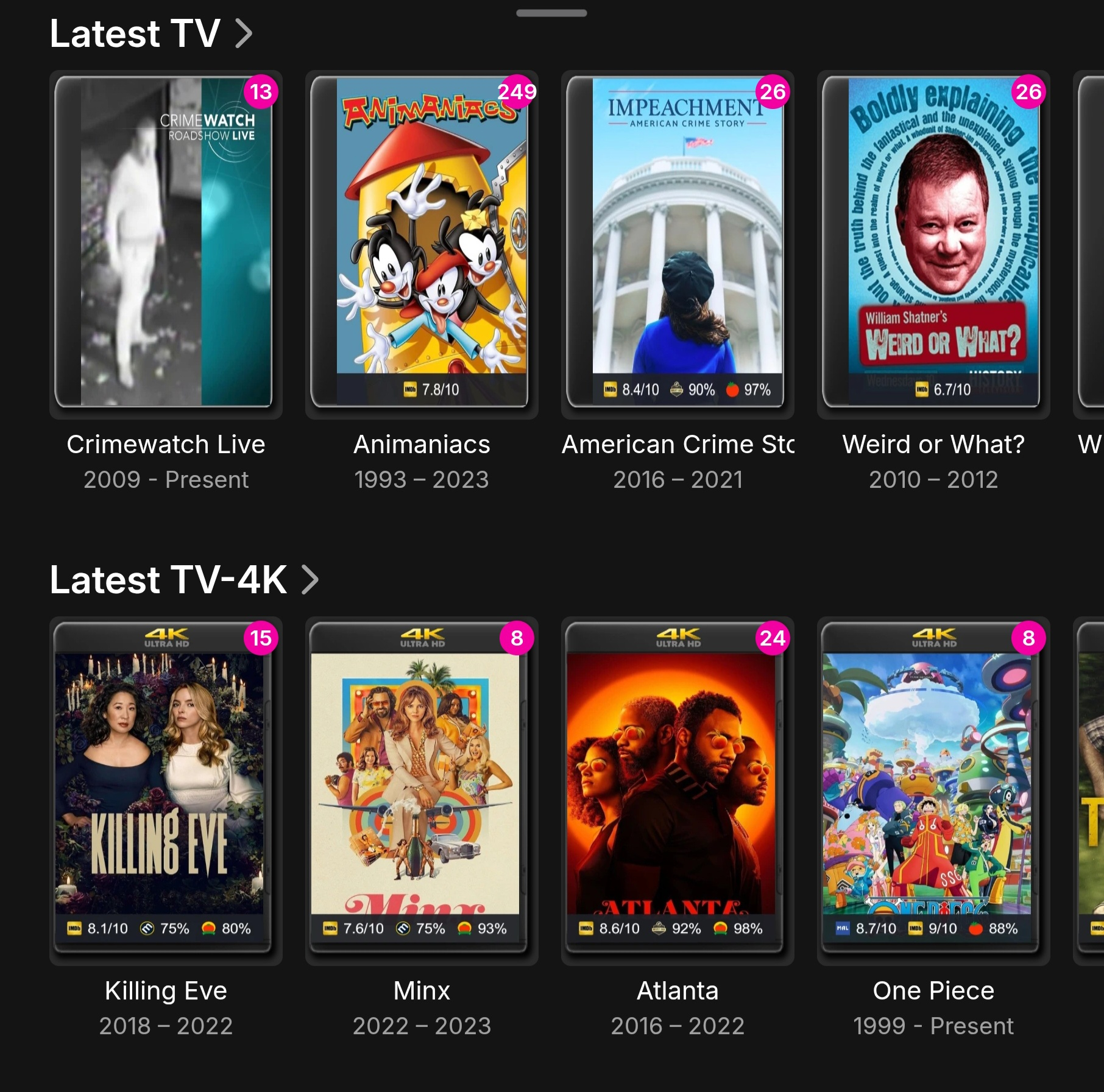Open the Latest TV section
1104x1092 pixels.
150,33
